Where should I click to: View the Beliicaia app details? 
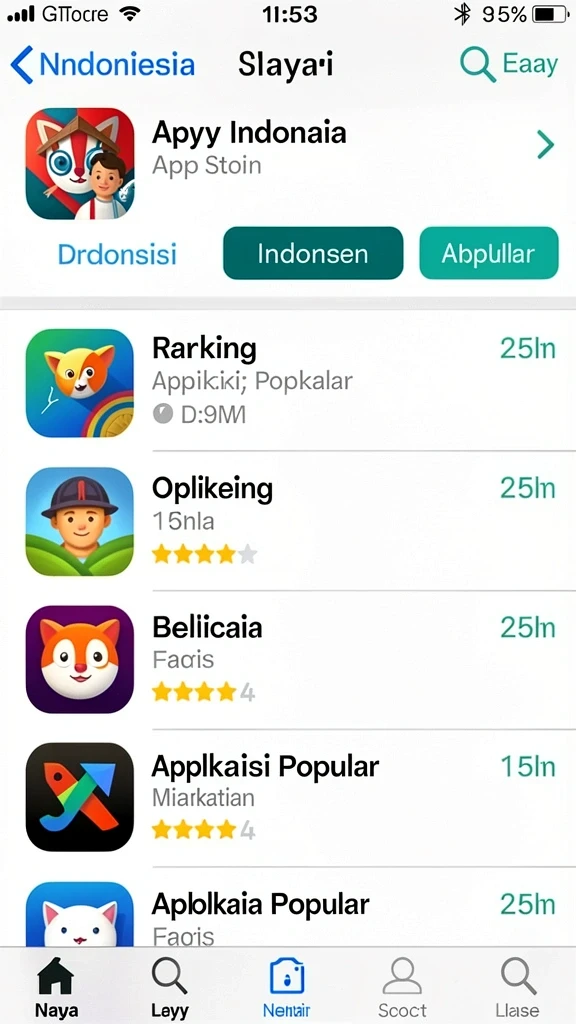pos(288,660)
